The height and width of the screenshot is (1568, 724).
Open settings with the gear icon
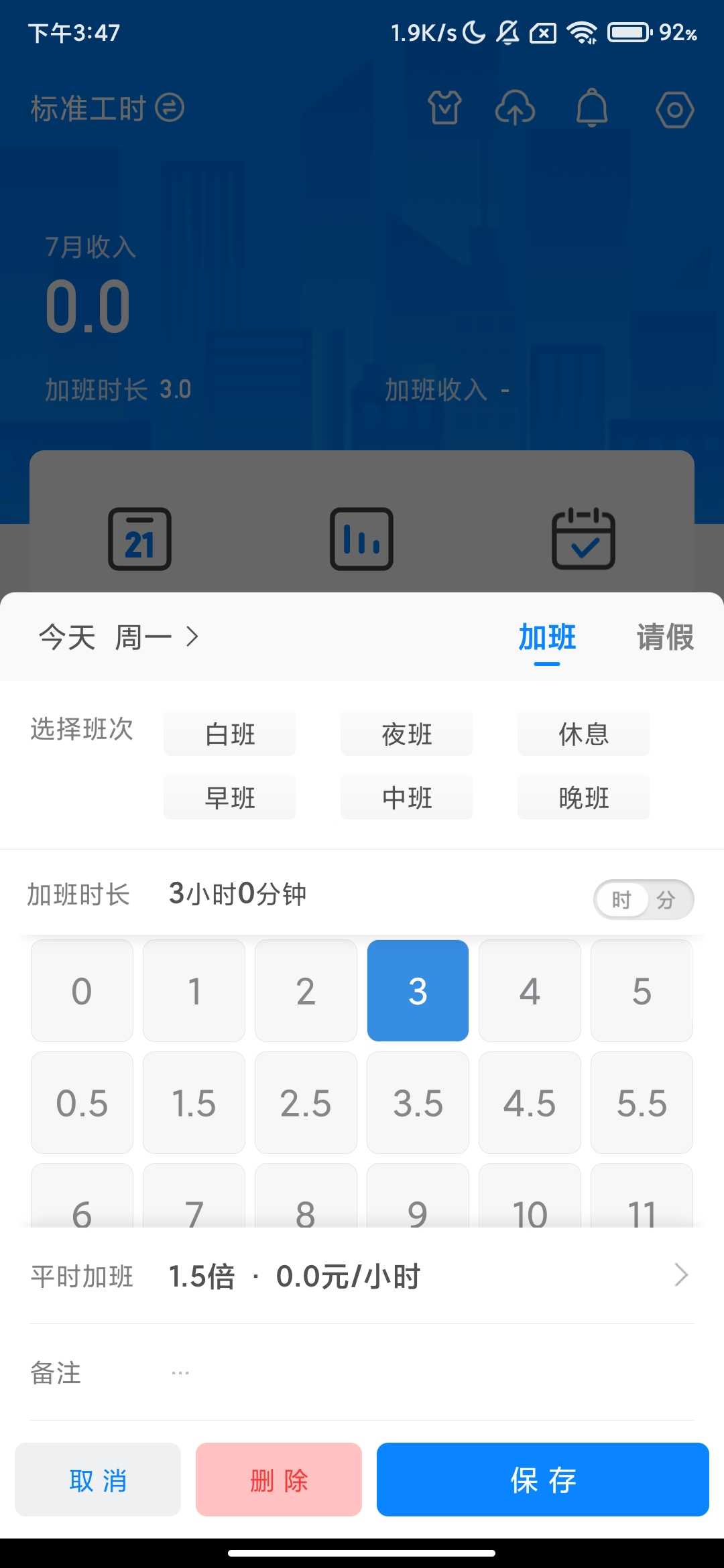point(676,109)
